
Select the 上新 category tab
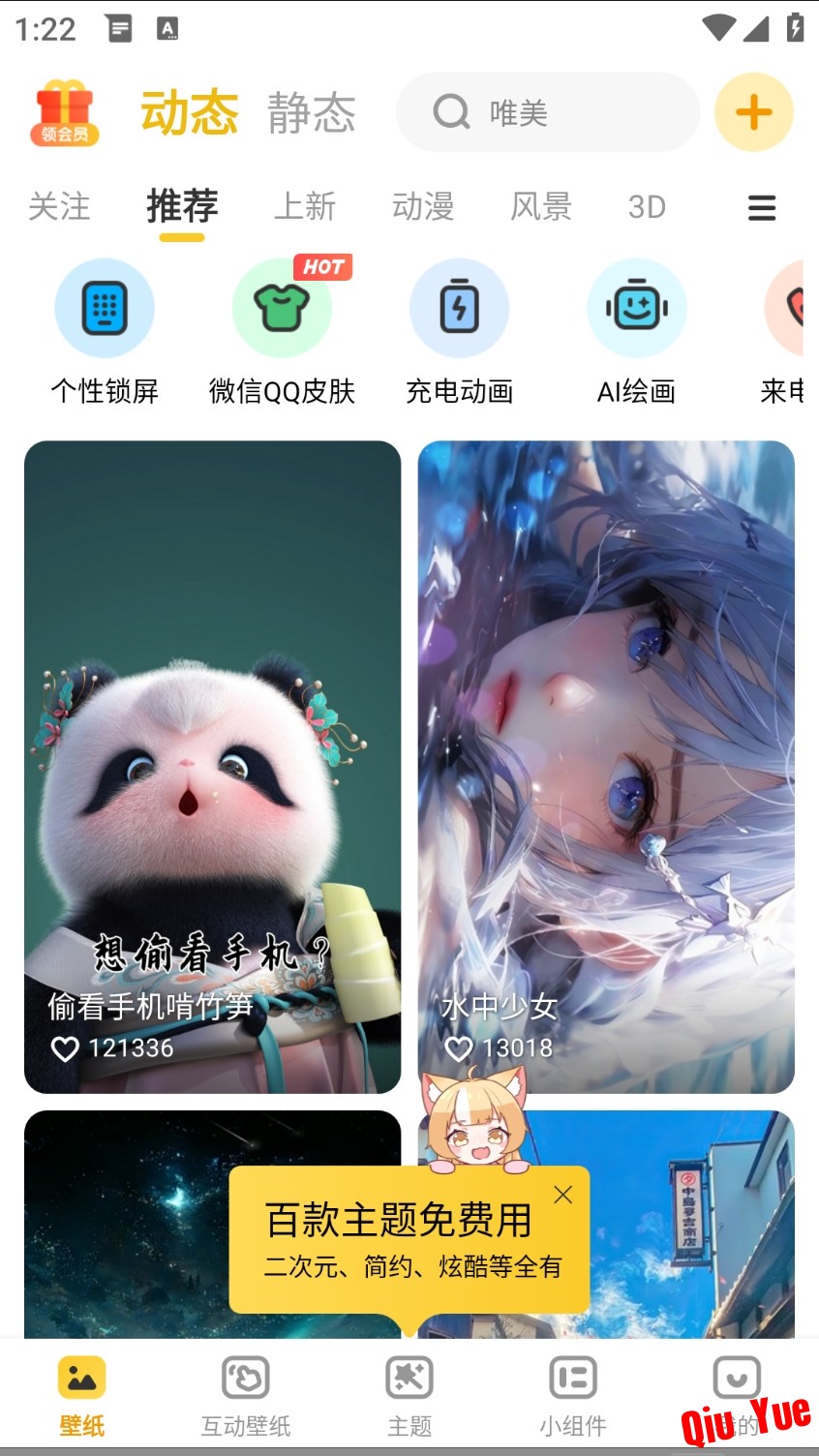tap(305, 206)
